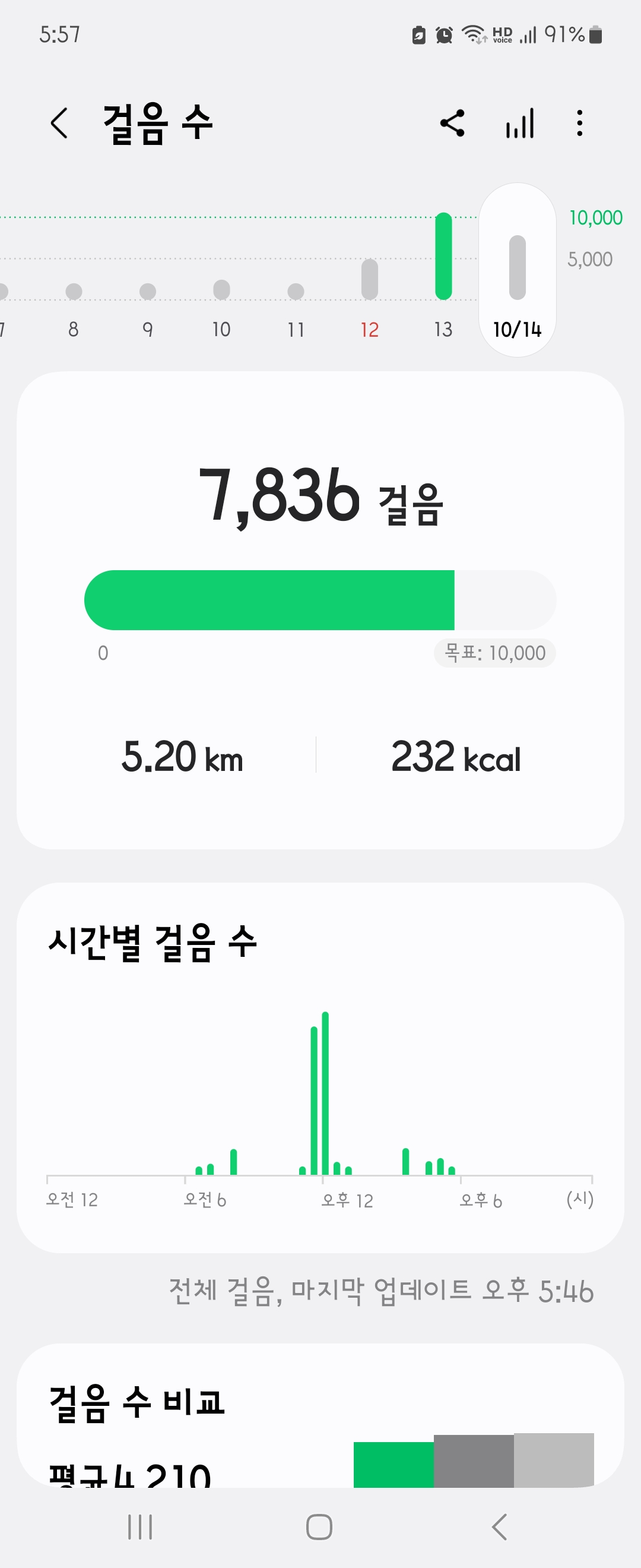Image resolution: width=641 pixels, height=1568 pixels.
Task: Share the step count
Action: (x=452, y=124)
